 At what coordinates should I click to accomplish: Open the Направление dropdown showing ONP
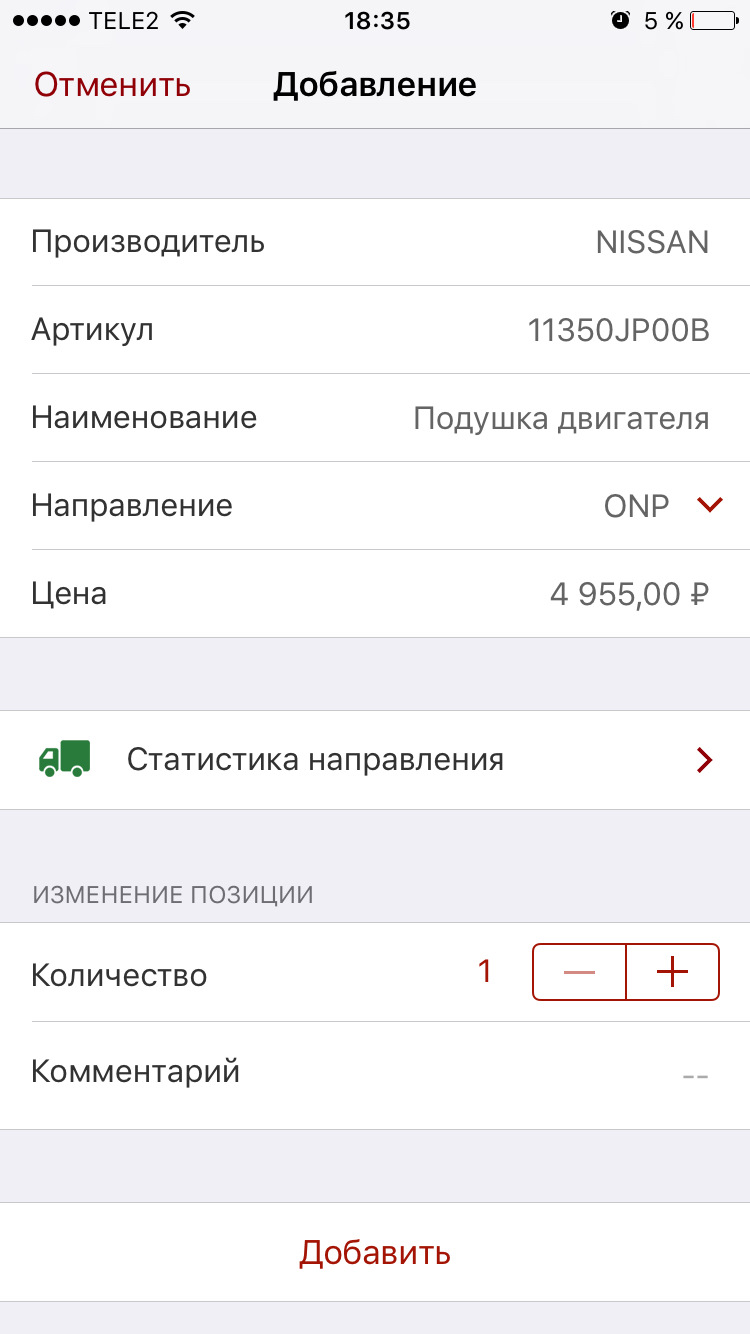710,505
